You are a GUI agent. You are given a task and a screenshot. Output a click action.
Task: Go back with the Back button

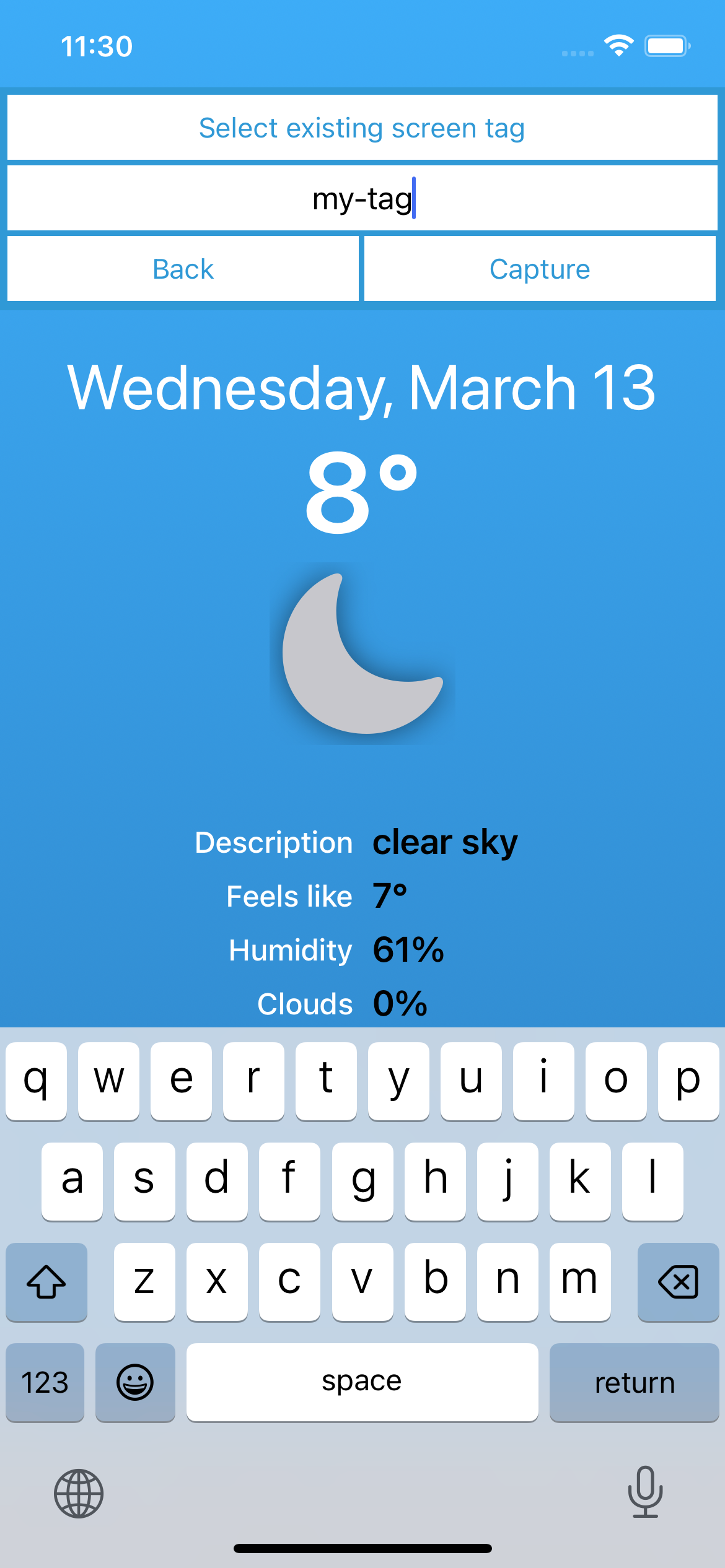(x=183, y=269)
